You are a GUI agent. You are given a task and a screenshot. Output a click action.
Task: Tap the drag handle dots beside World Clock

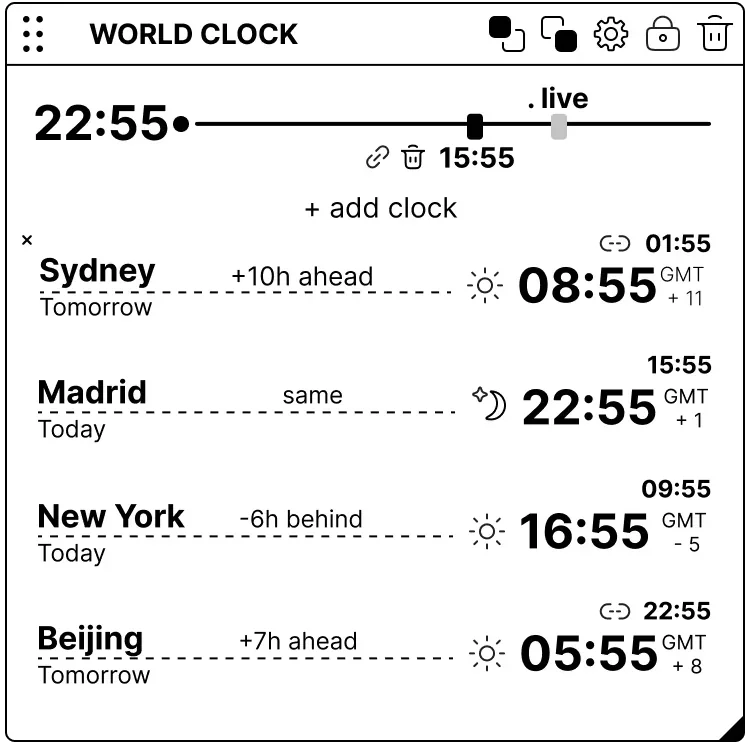tap(33, 34)
